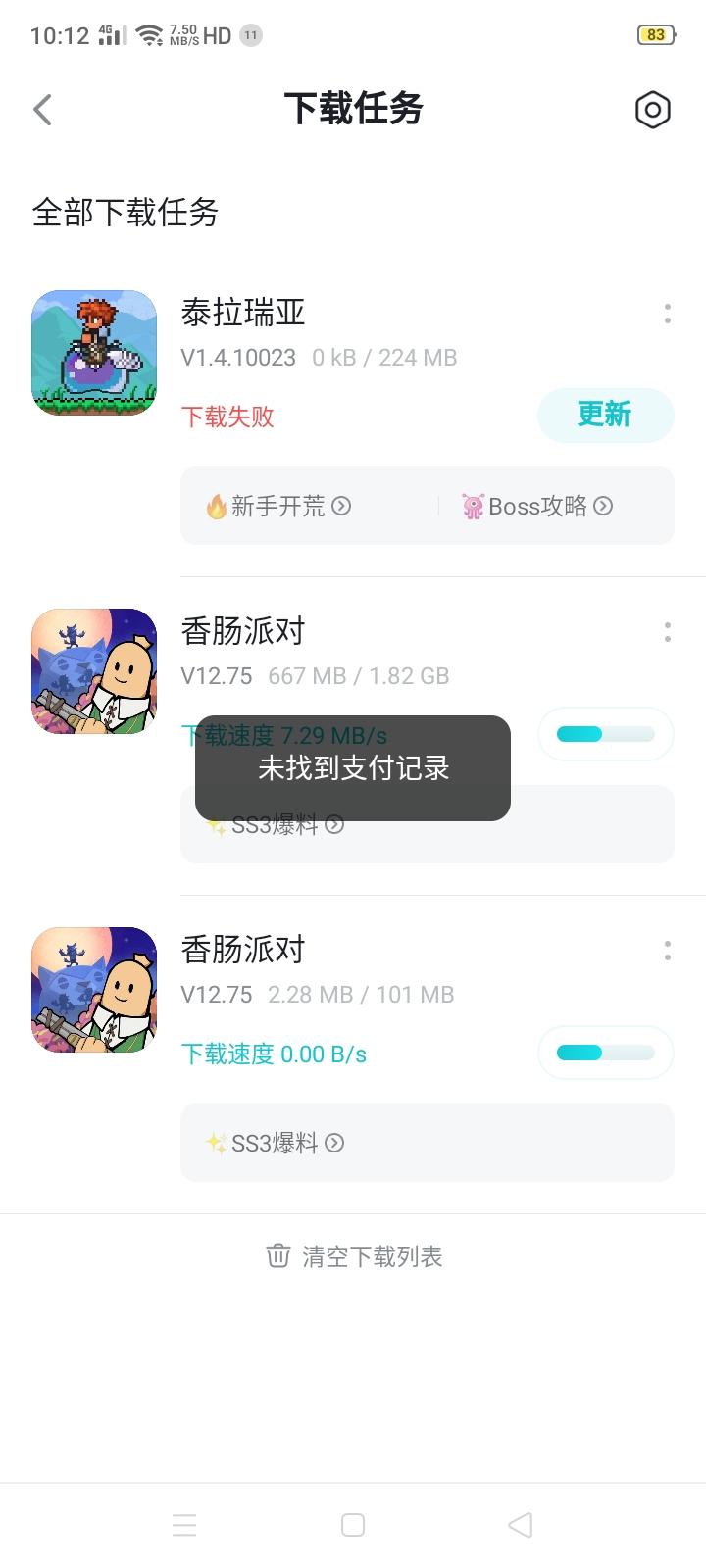
Task: Open the overflow menu for 泰拉瑞亚
Action: (668, 314)
